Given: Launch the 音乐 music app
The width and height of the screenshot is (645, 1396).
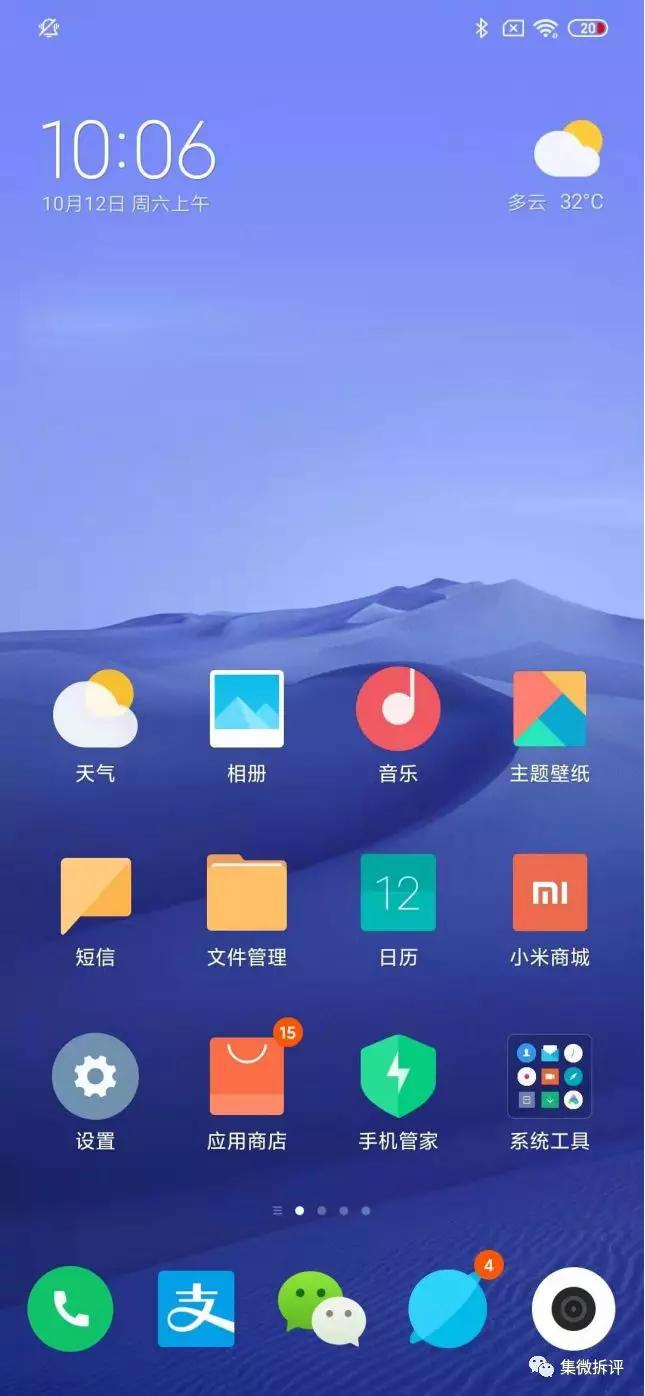Looking at the screenshot, I should pyautogui.click(x=398, y=709).
